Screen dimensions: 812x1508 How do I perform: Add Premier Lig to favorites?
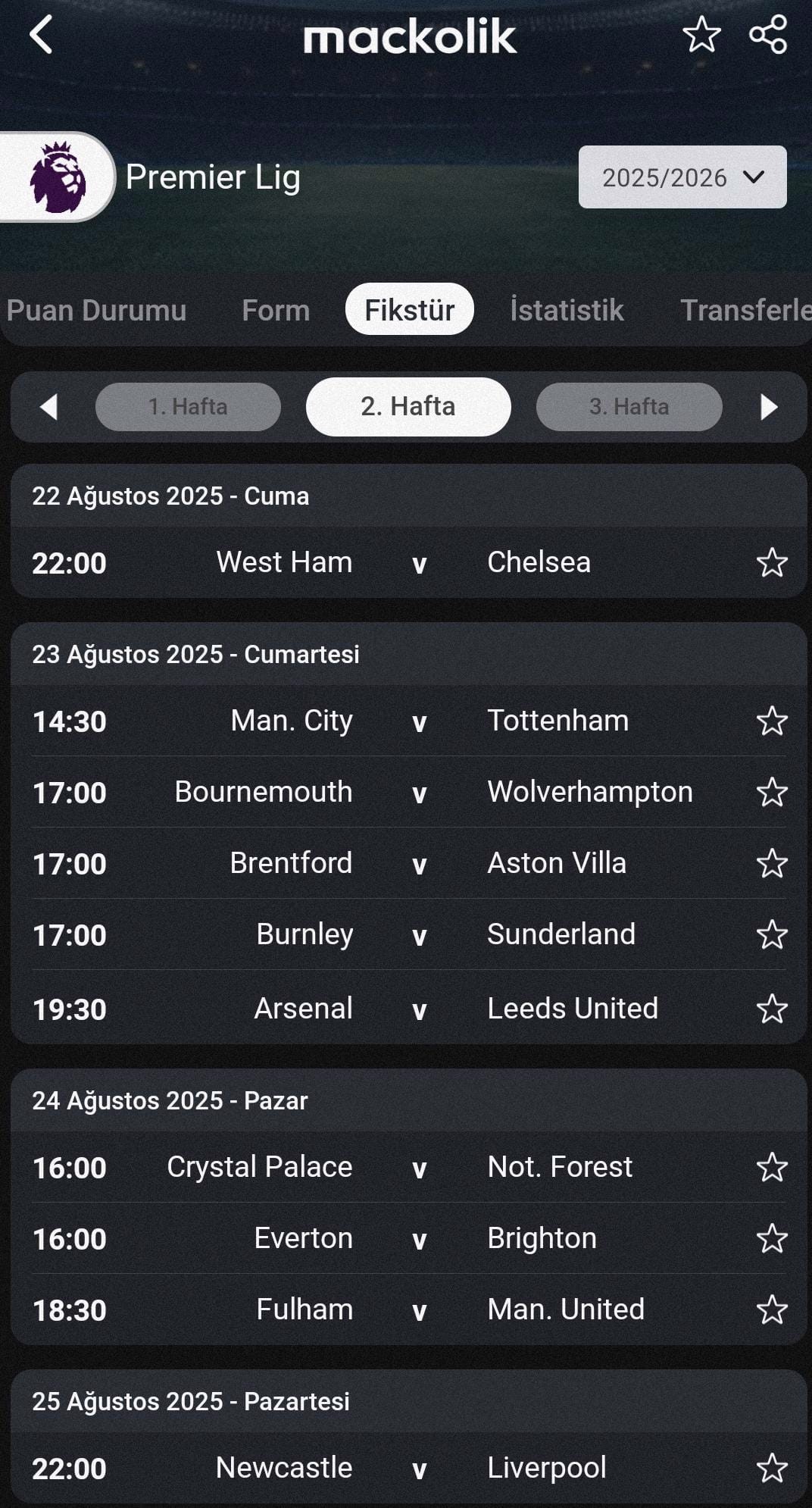(701, 35)
